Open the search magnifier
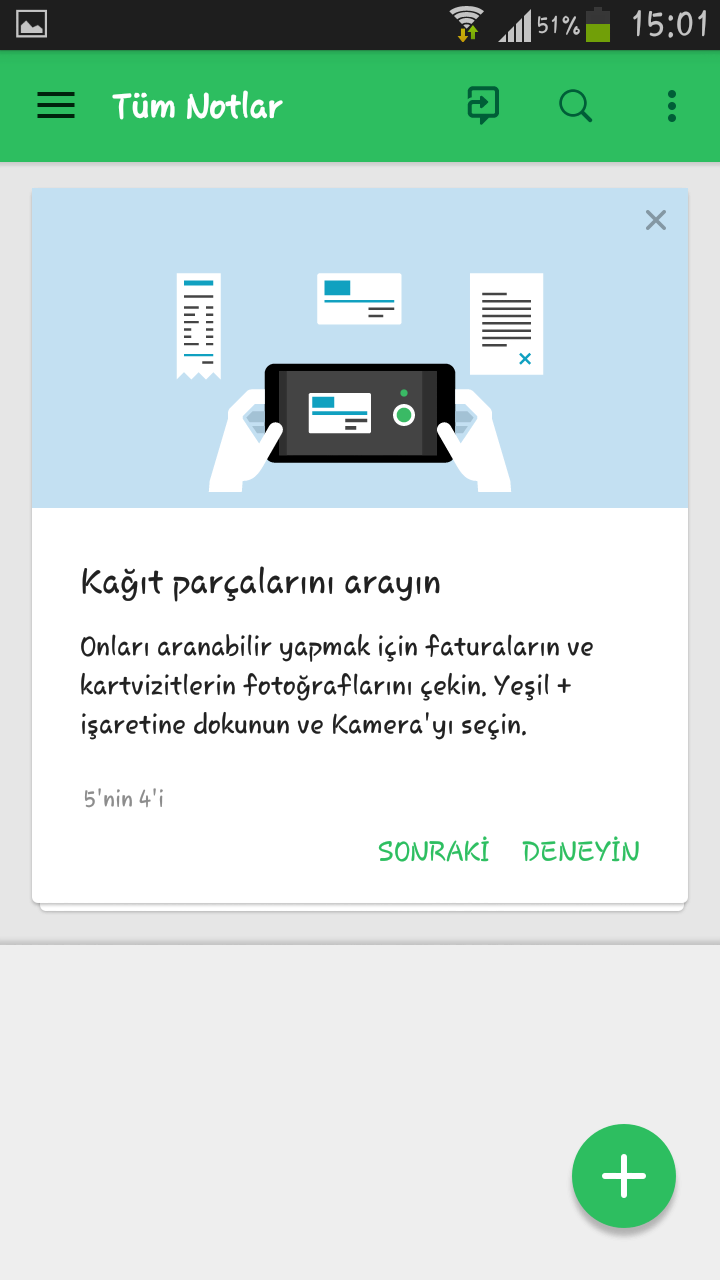 point(575,105)
